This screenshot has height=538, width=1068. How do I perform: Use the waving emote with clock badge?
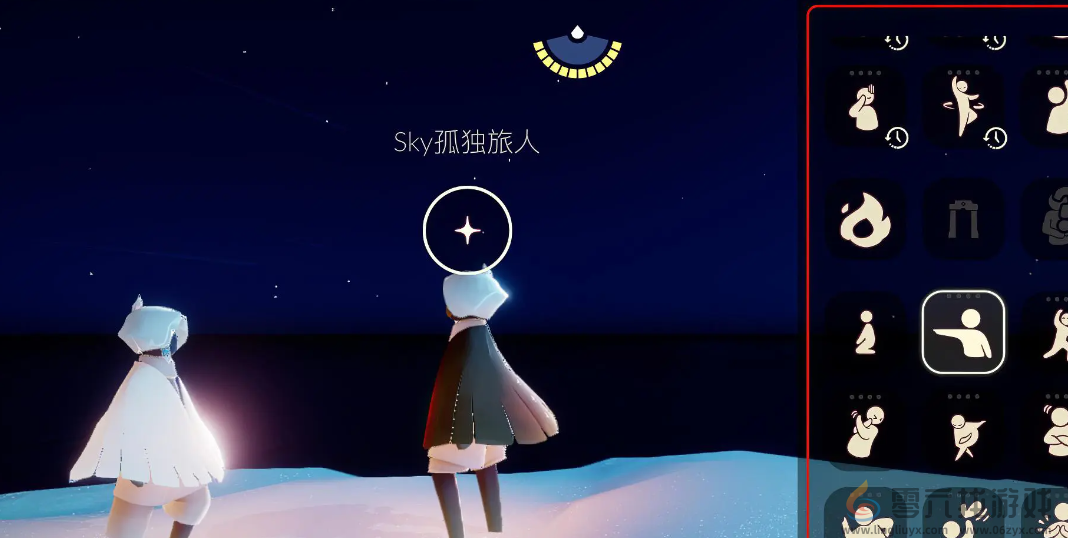[x=866, y=107]
